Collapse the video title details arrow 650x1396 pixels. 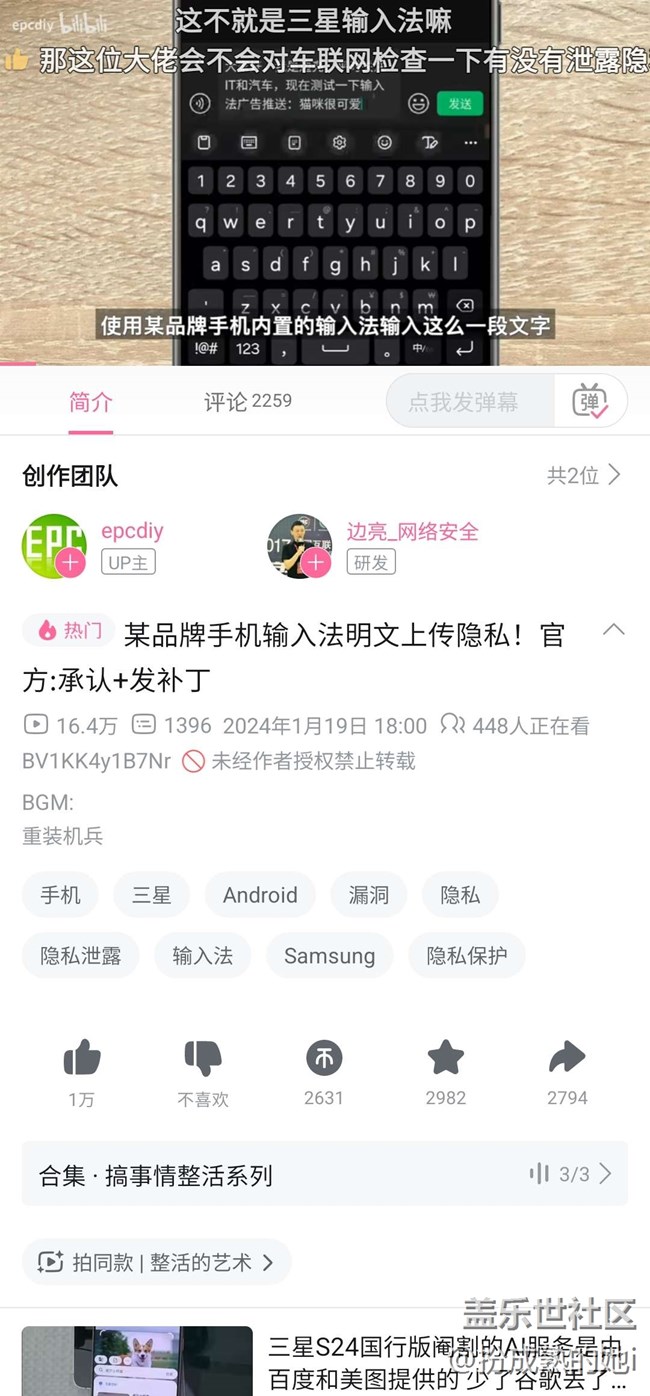(614, 630)
